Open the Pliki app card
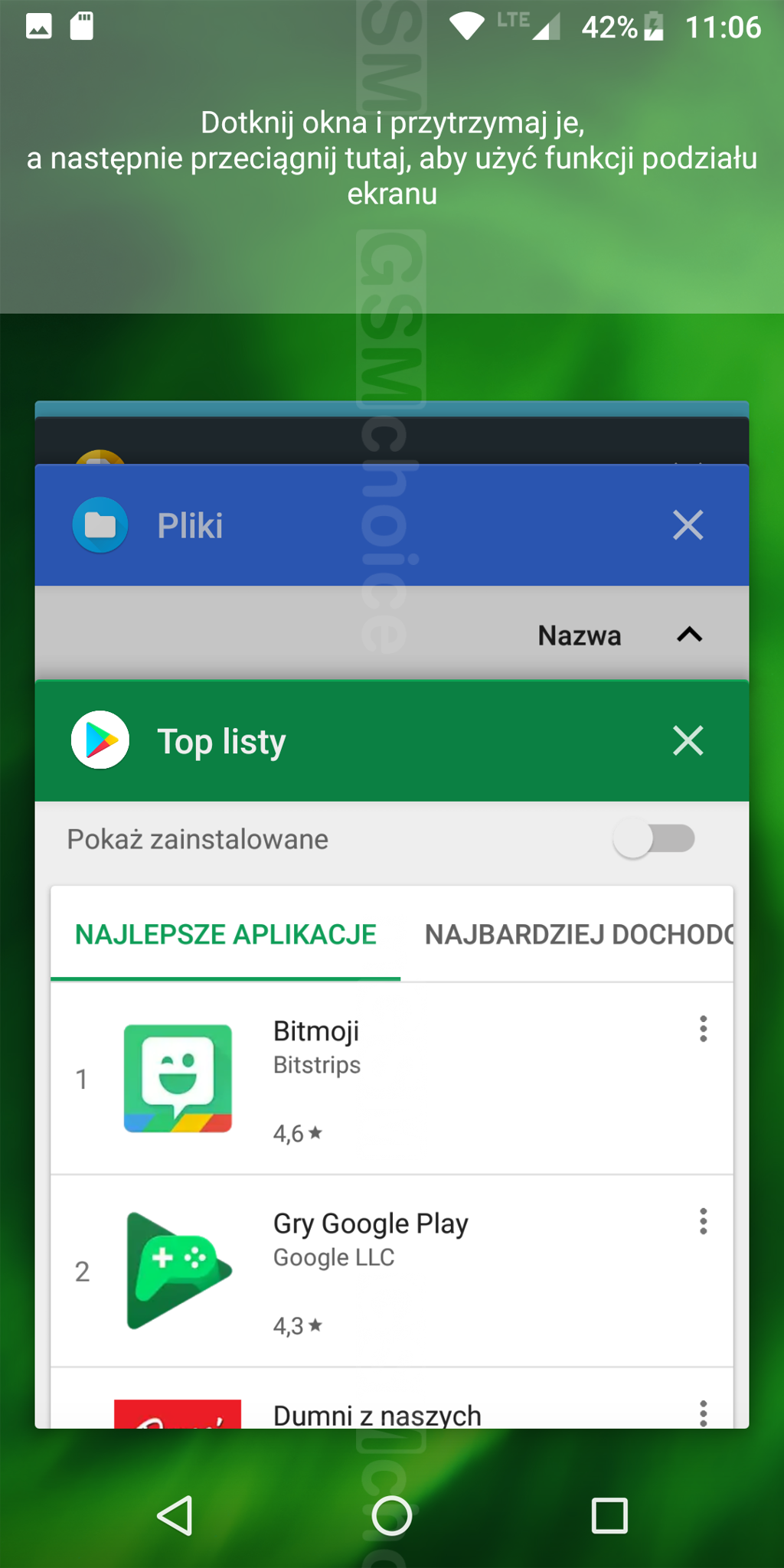 pyautogui.click(x=306, y=527)
